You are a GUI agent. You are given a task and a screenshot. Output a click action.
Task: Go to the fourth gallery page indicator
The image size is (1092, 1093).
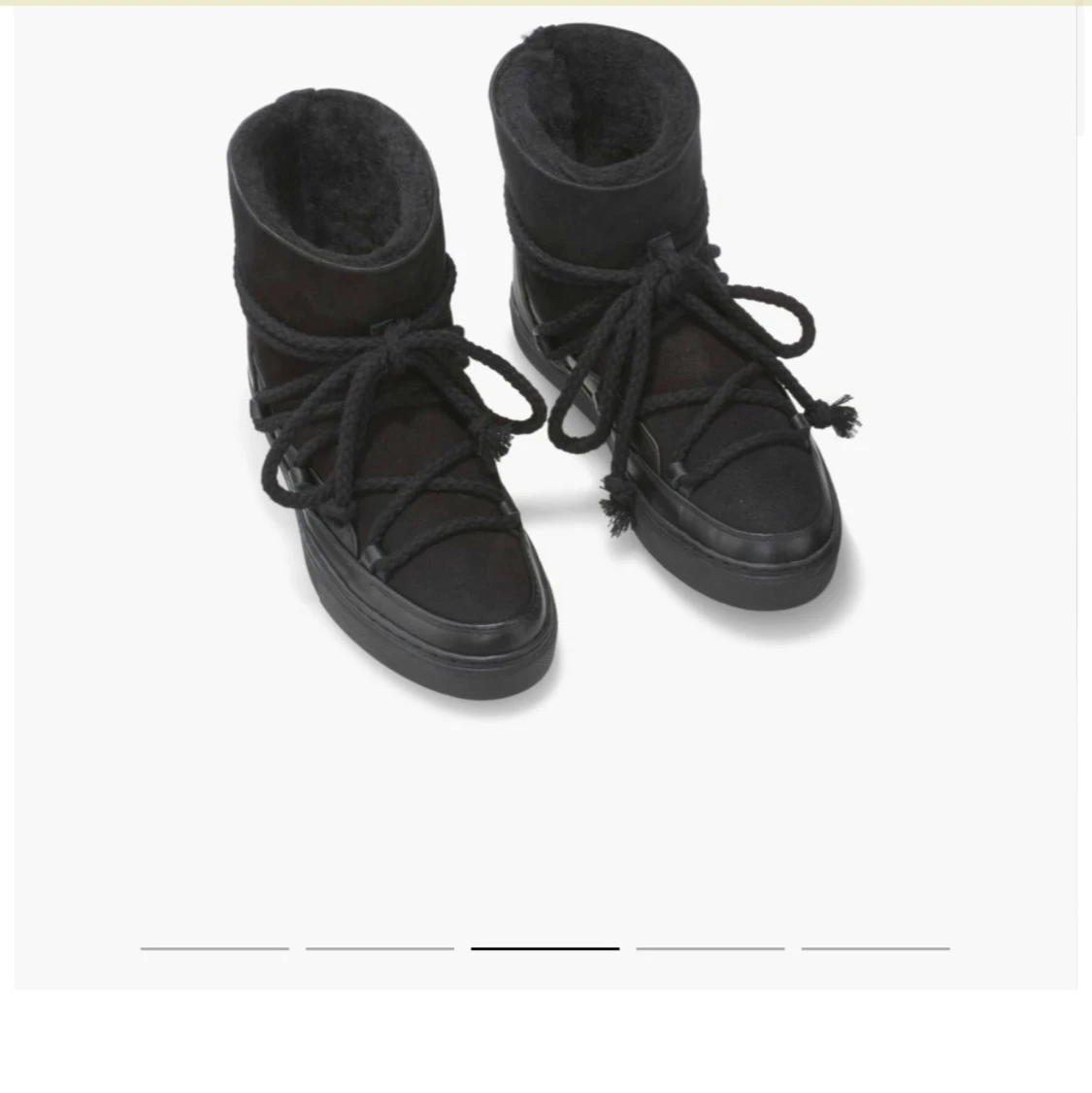[711, 948]
